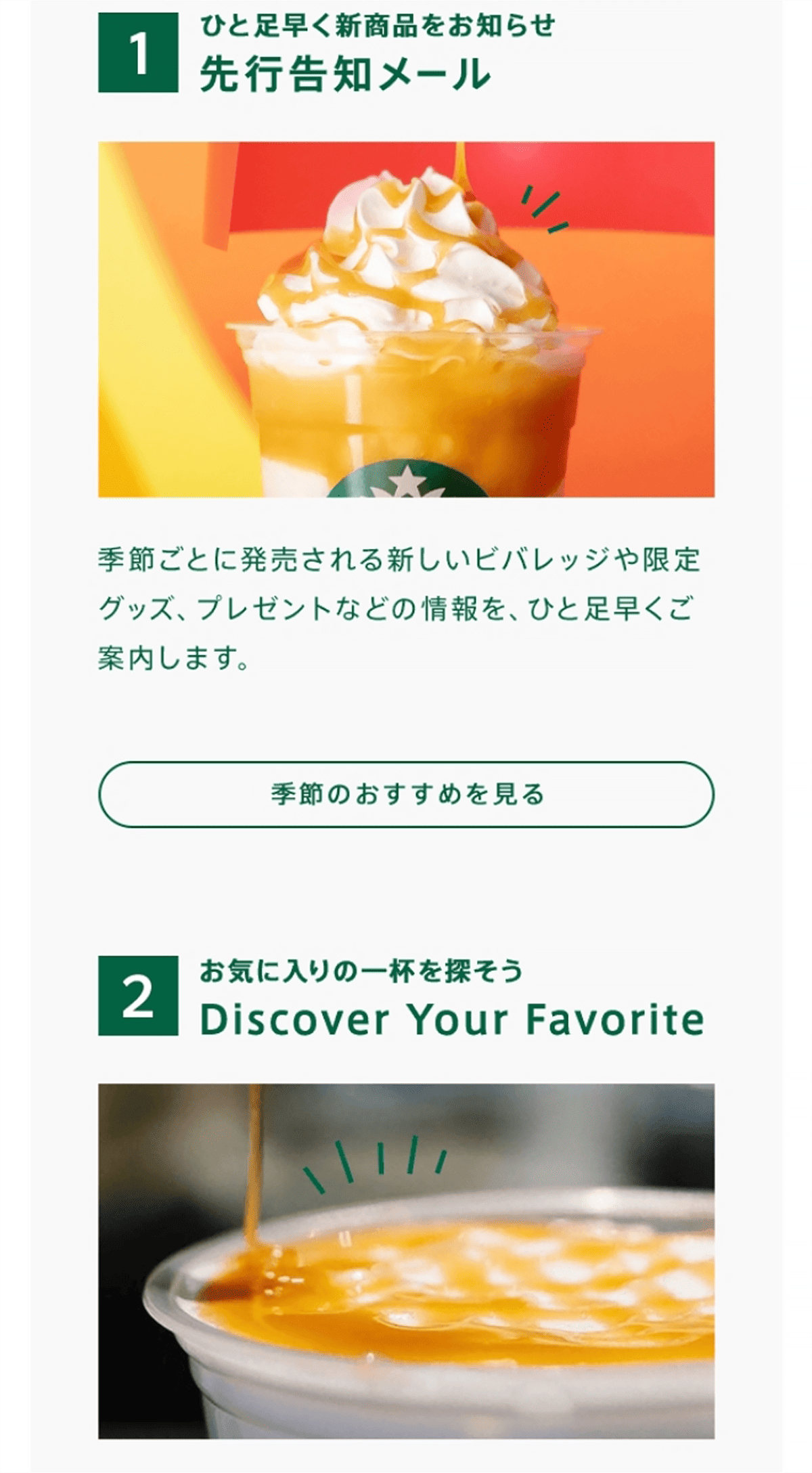Tap the 季節のおすすめを見る button

pyautogui.click(x=406, y=794)
